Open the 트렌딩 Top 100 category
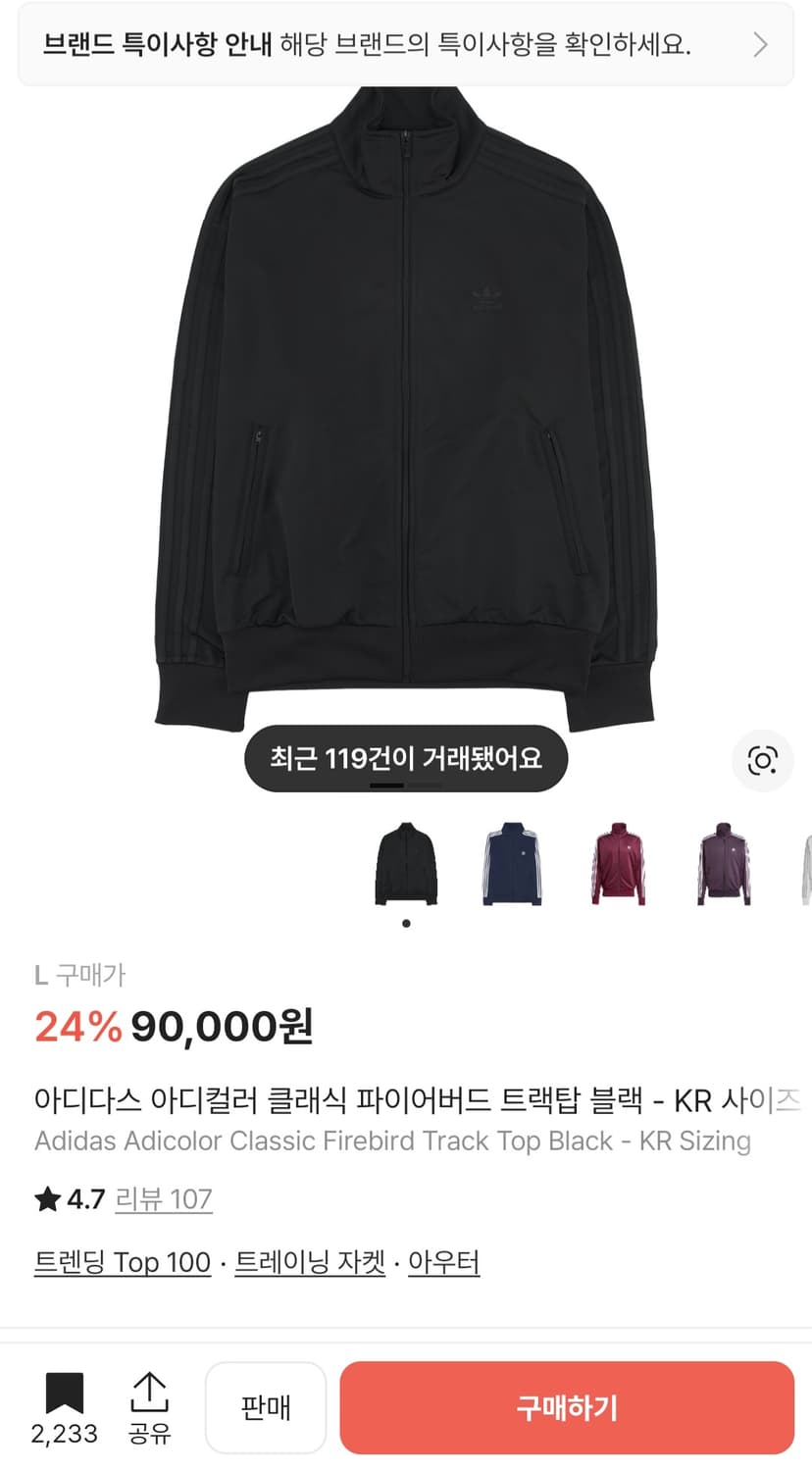The height and width of the screenshot is (1471, 812). coord(122,1262)
